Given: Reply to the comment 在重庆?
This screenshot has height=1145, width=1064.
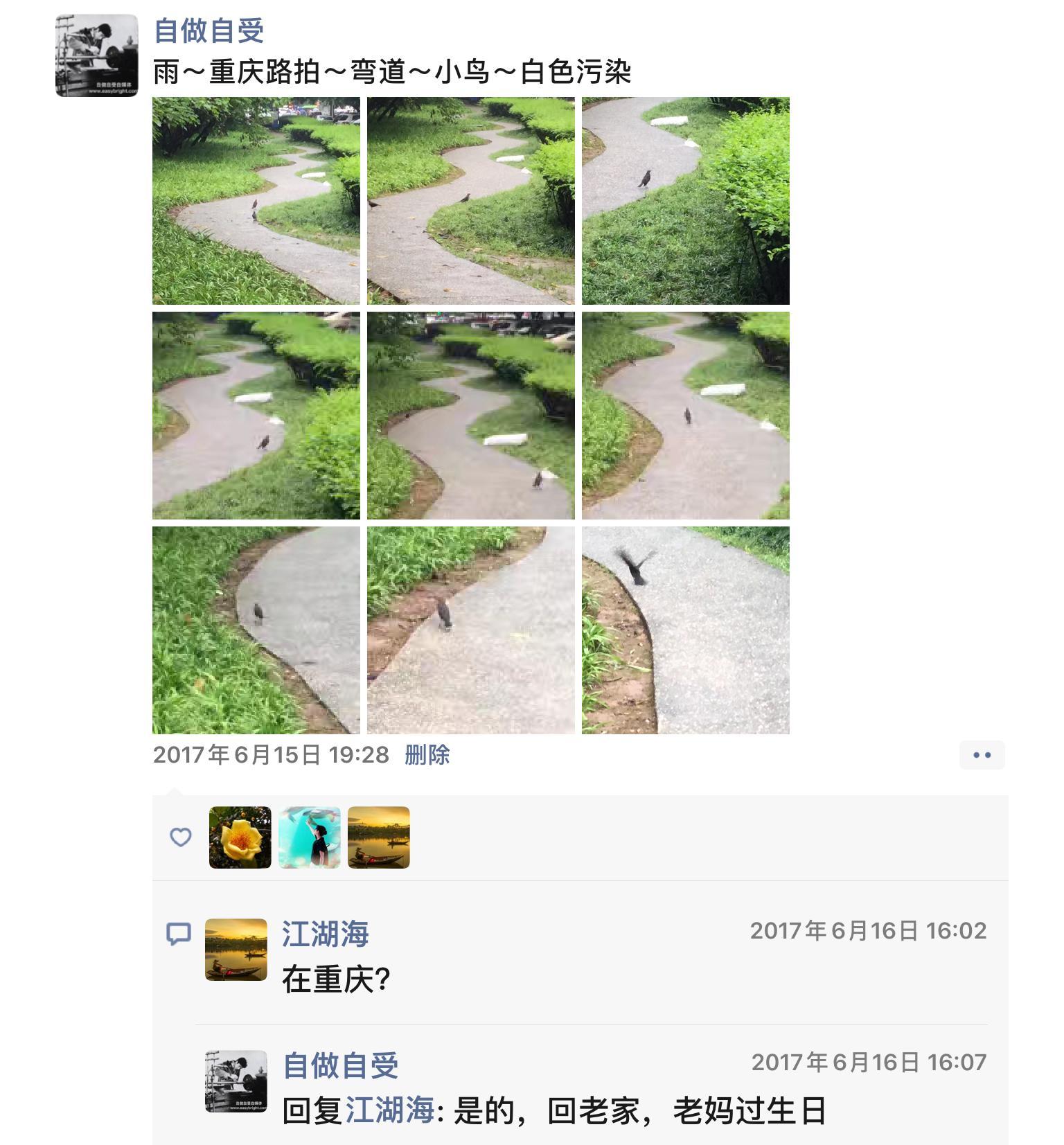Looking at the screenshot, I should [x=336, y=979].
